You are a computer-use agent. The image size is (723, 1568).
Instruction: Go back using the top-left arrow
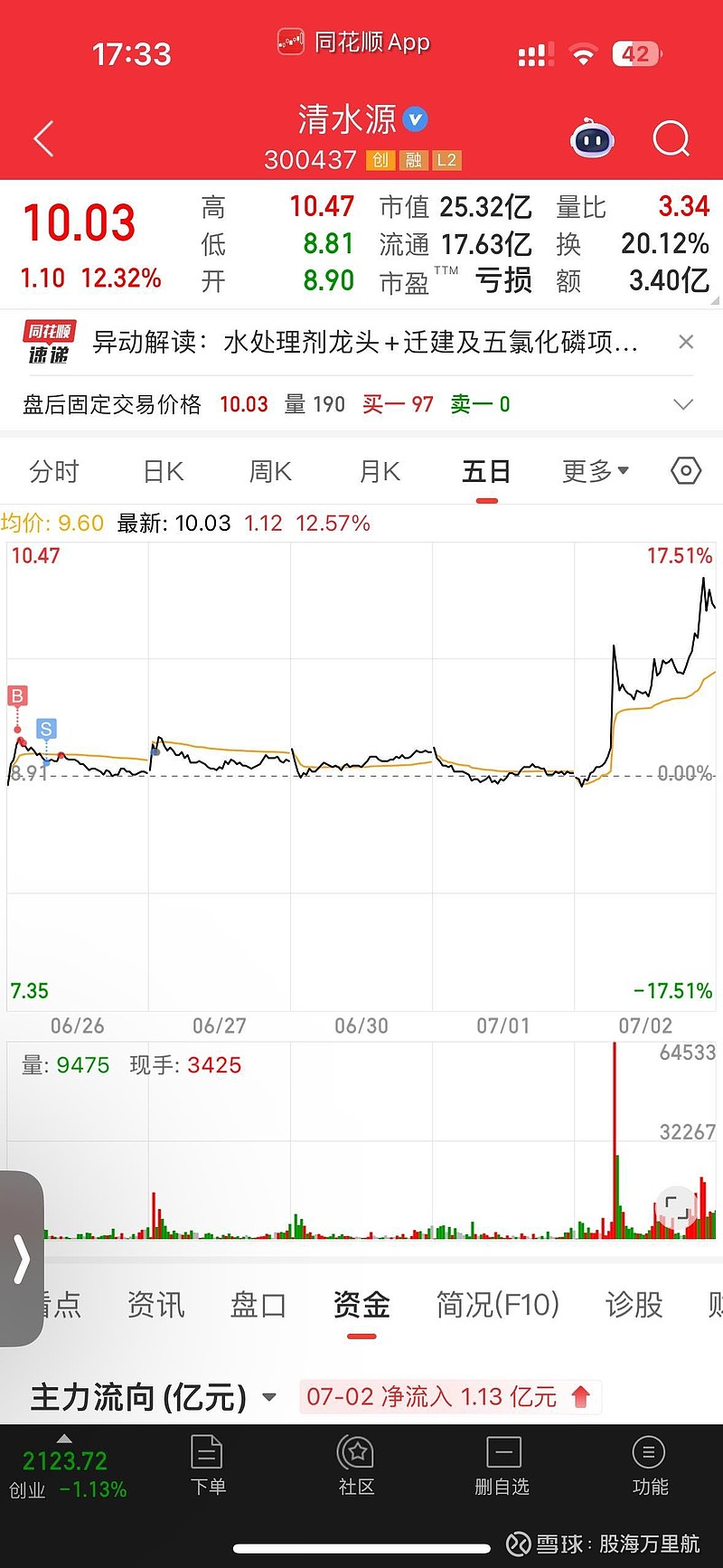pos(43,139)
